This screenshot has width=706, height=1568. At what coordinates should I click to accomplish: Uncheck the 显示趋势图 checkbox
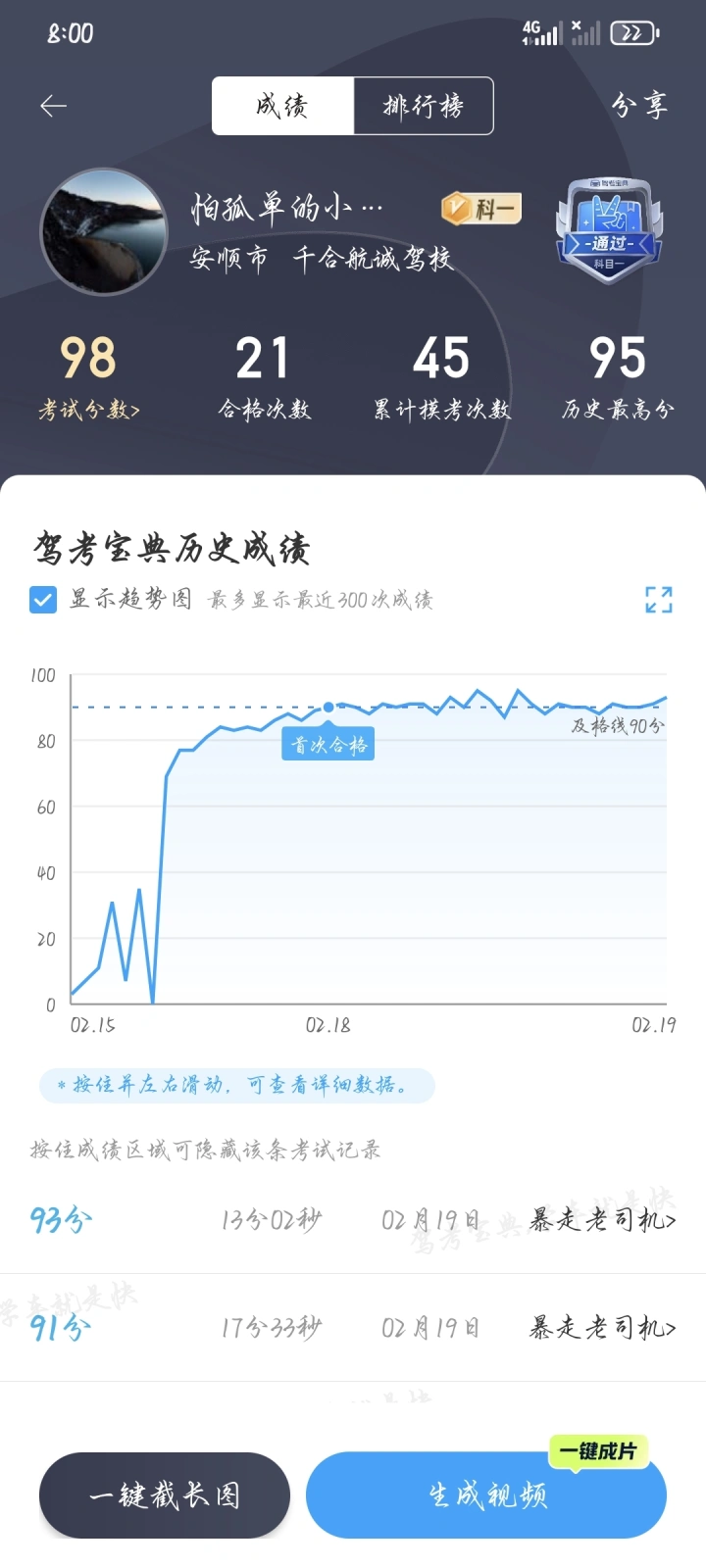tap(43, 600)
